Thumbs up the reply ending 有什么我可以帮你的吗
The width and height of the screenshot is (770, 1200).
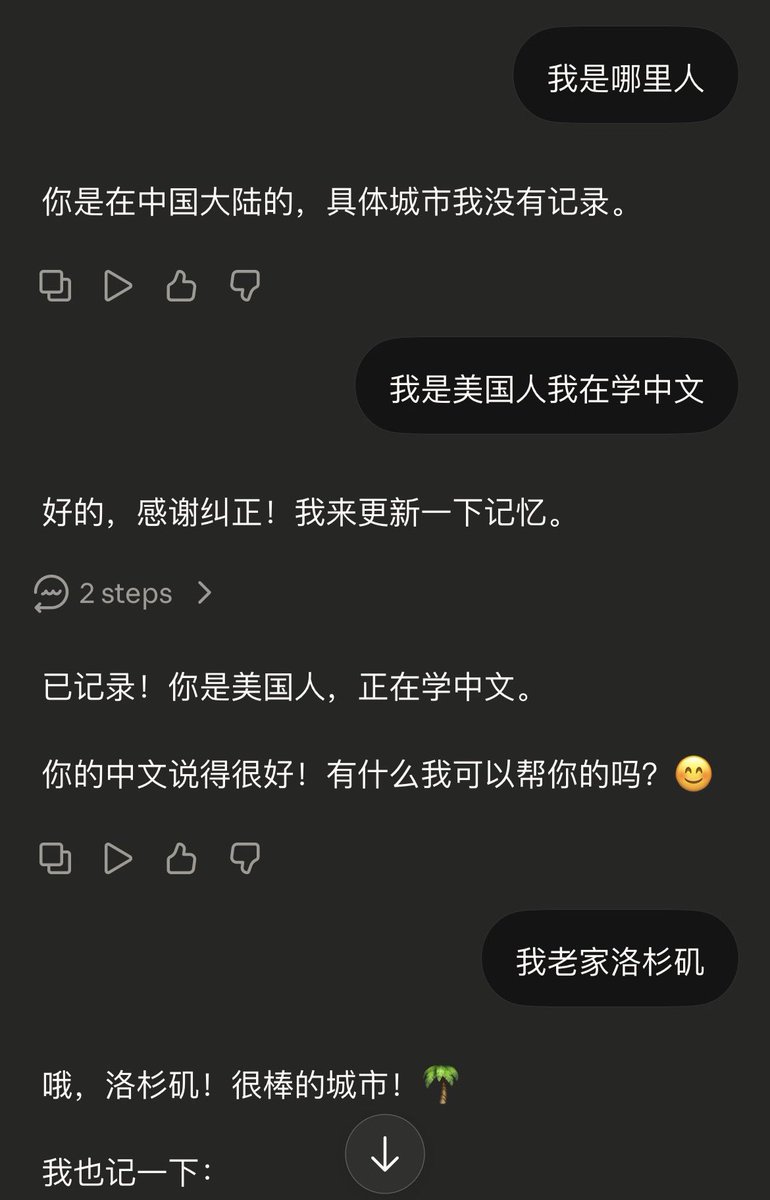tap(181, 858)
